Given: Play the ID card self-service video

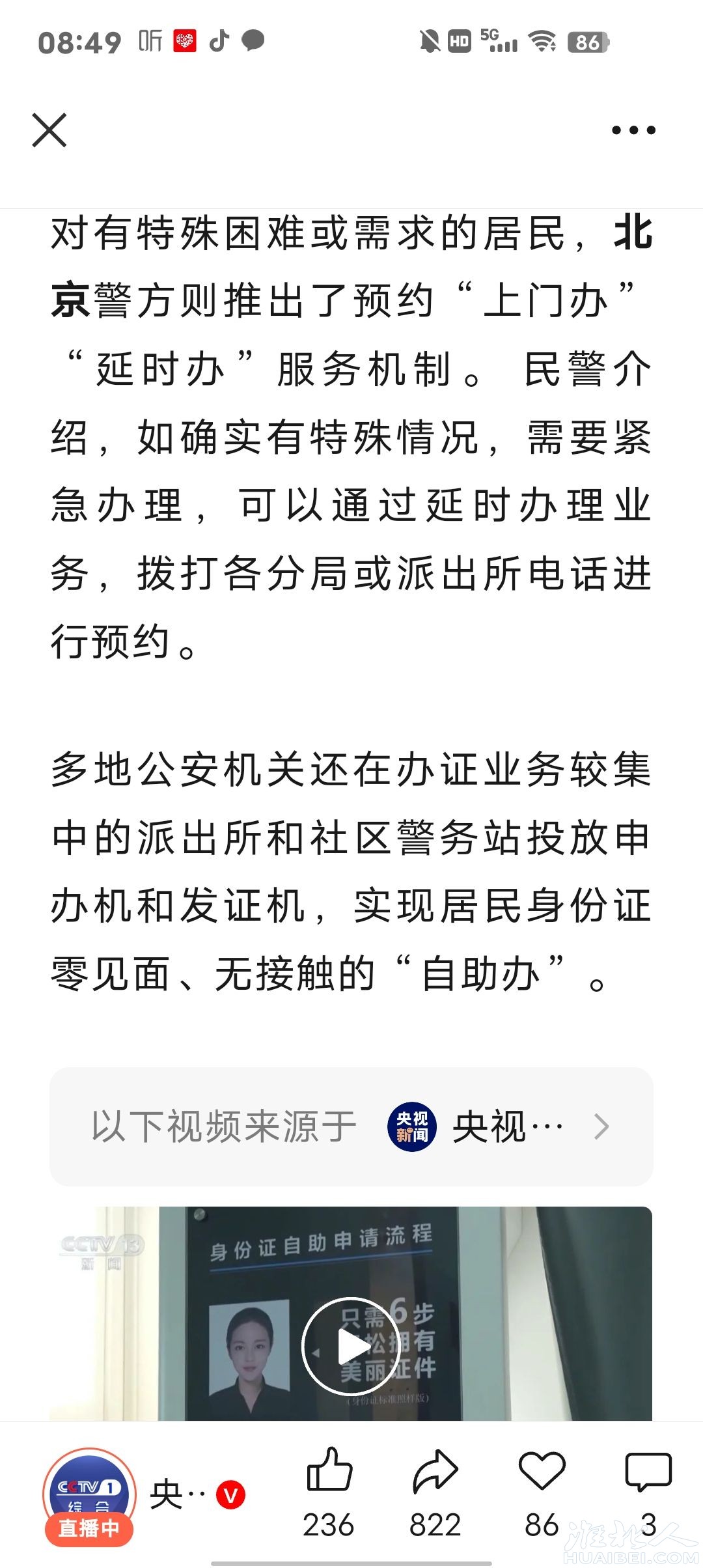Looking at the screenshot, I should 351,1345.
